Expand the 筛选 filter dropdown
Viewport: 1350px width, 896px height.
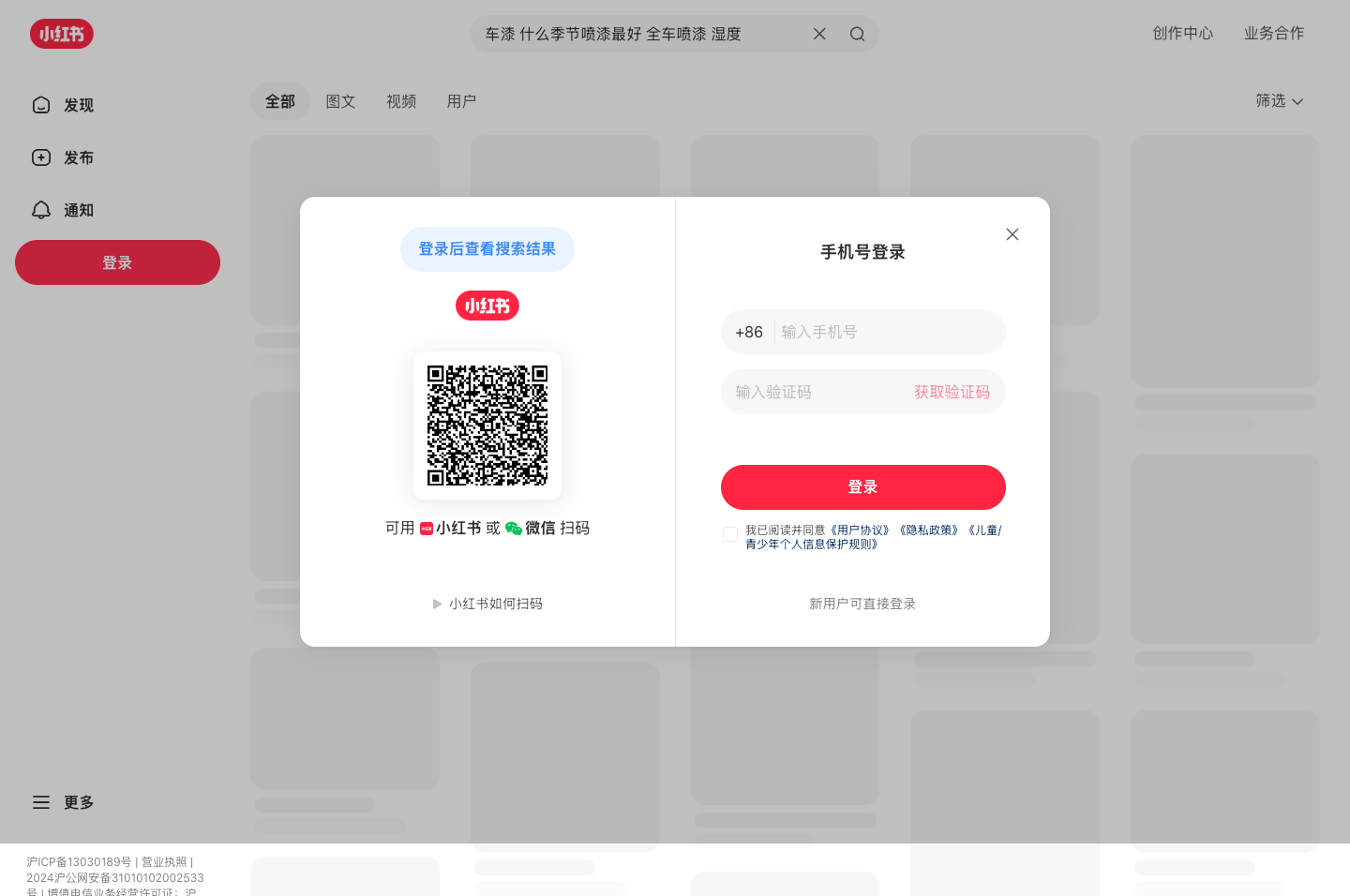[1279, 100]
